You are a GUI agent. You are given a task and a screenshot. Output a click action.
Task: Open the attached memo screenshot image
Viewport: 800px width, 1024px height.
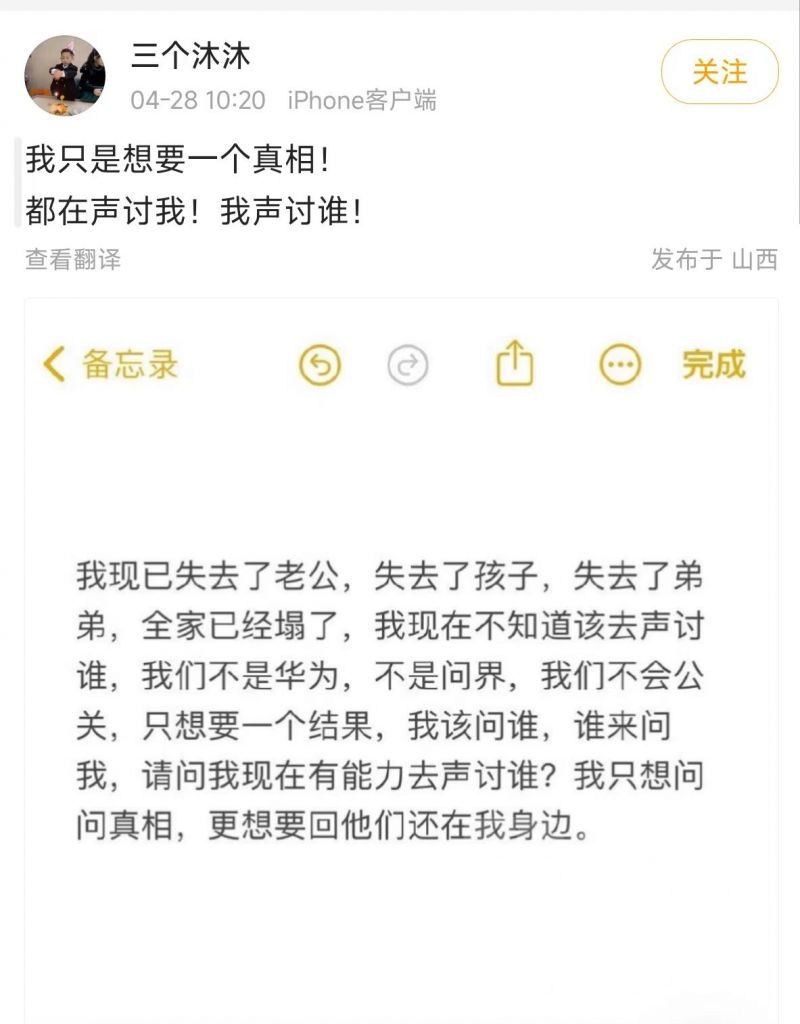click(x=400, y=660)
